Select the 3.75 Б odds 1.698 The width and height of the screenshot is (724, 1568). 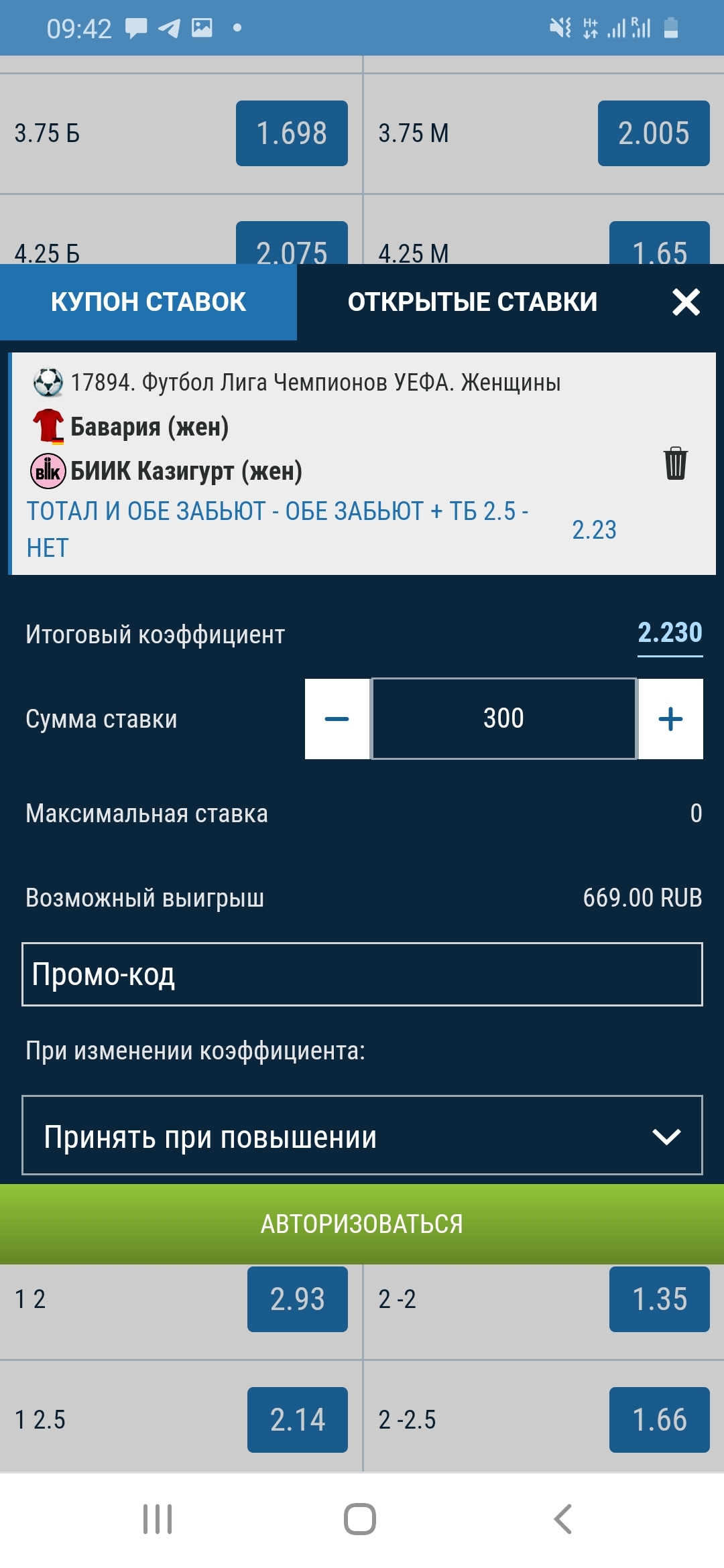(x=292, y=133)
